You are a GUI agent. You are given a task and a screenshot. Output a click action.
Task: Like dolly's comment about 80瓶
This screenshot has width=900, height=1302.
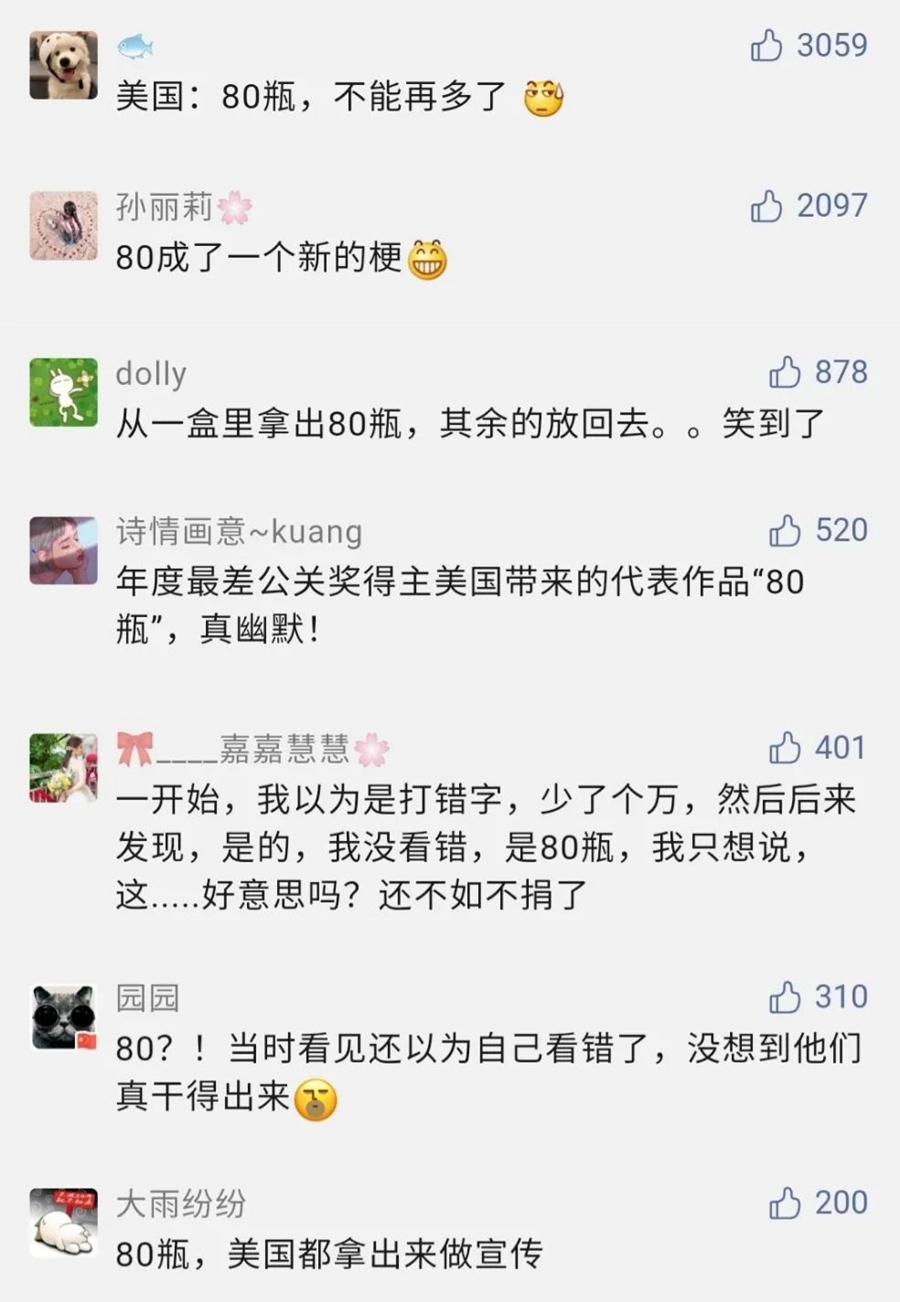click(786, 373)
